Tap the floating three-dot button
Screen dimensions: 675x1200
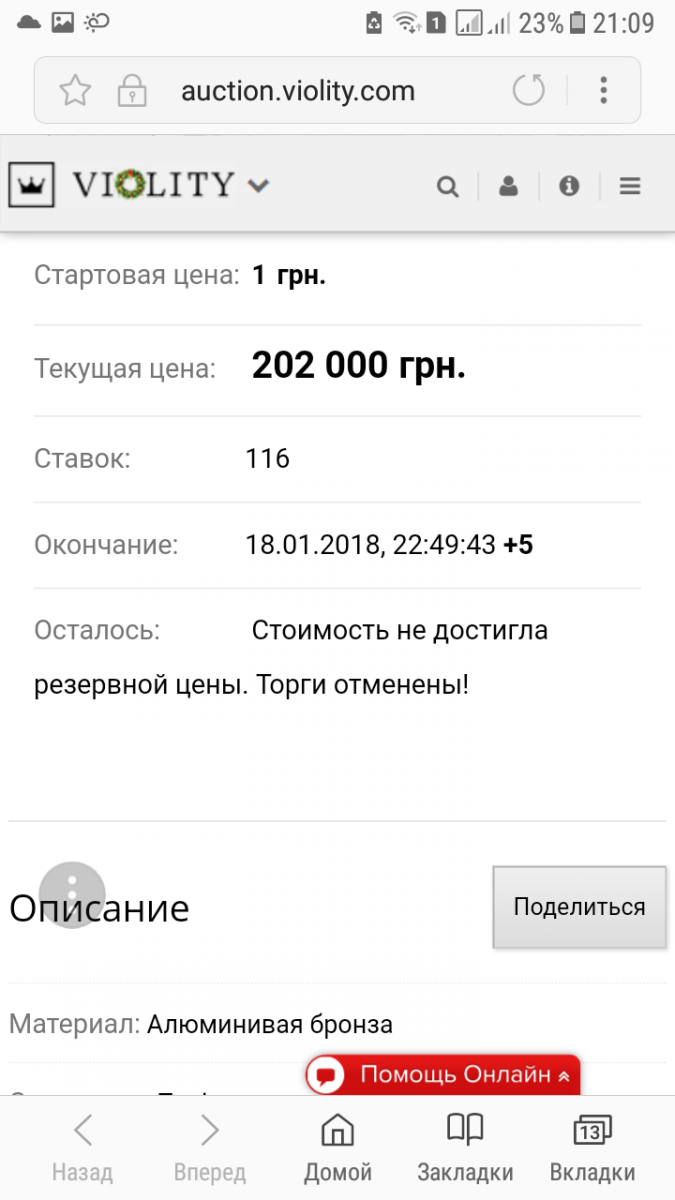pos(72,894)
